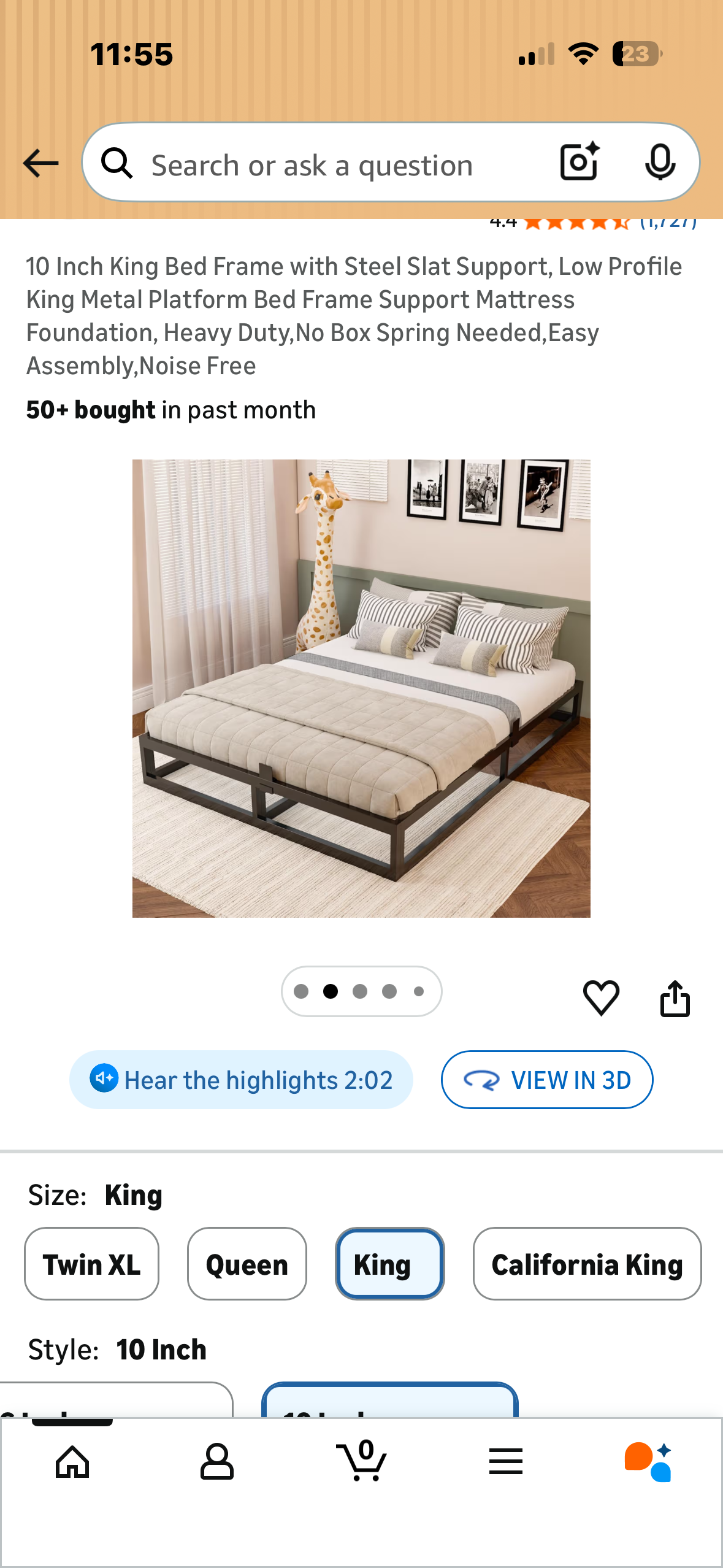Open the image carousel page indicator
This screenshot has width=723, height=1568.
[361, 991]
